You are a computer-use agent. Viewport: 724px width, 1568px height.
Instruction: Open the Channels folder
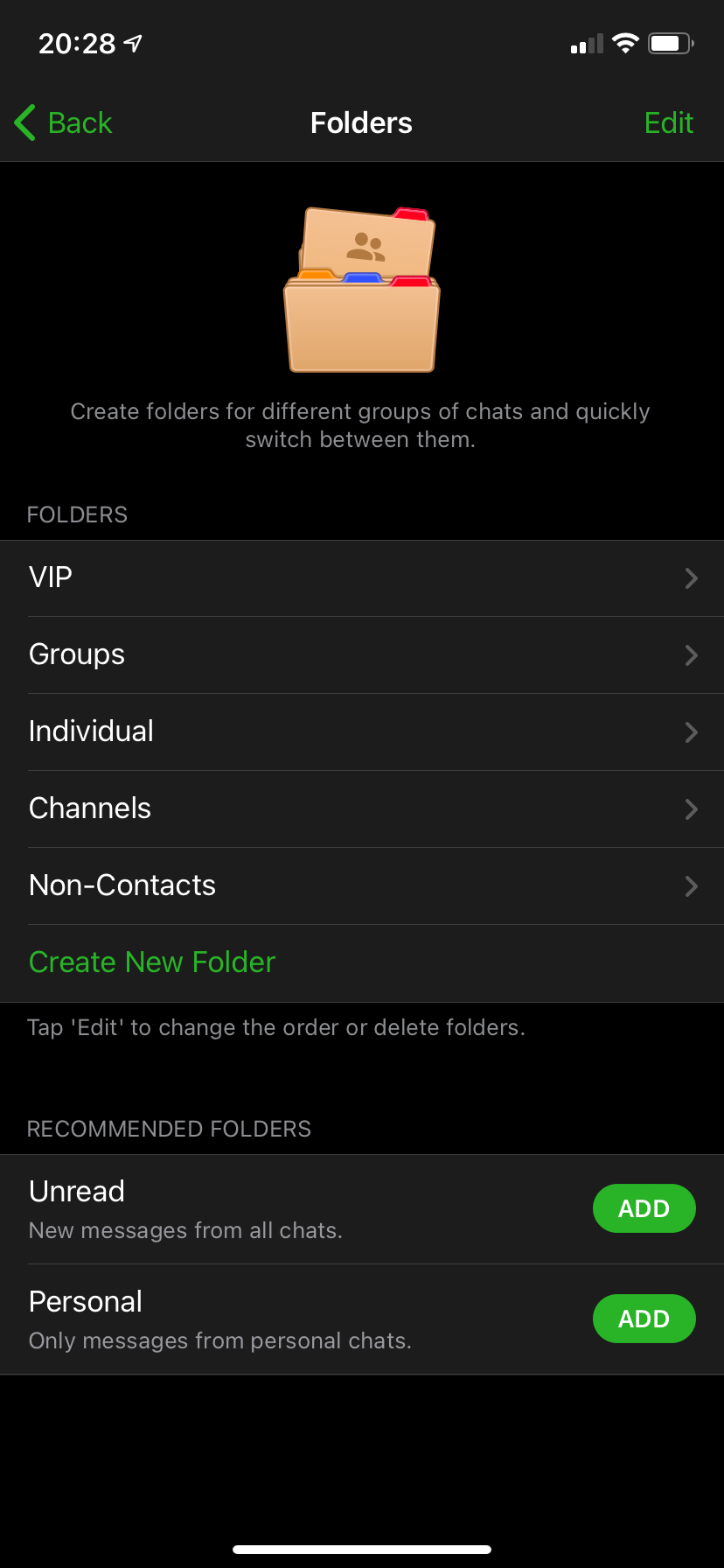point(362,809)
